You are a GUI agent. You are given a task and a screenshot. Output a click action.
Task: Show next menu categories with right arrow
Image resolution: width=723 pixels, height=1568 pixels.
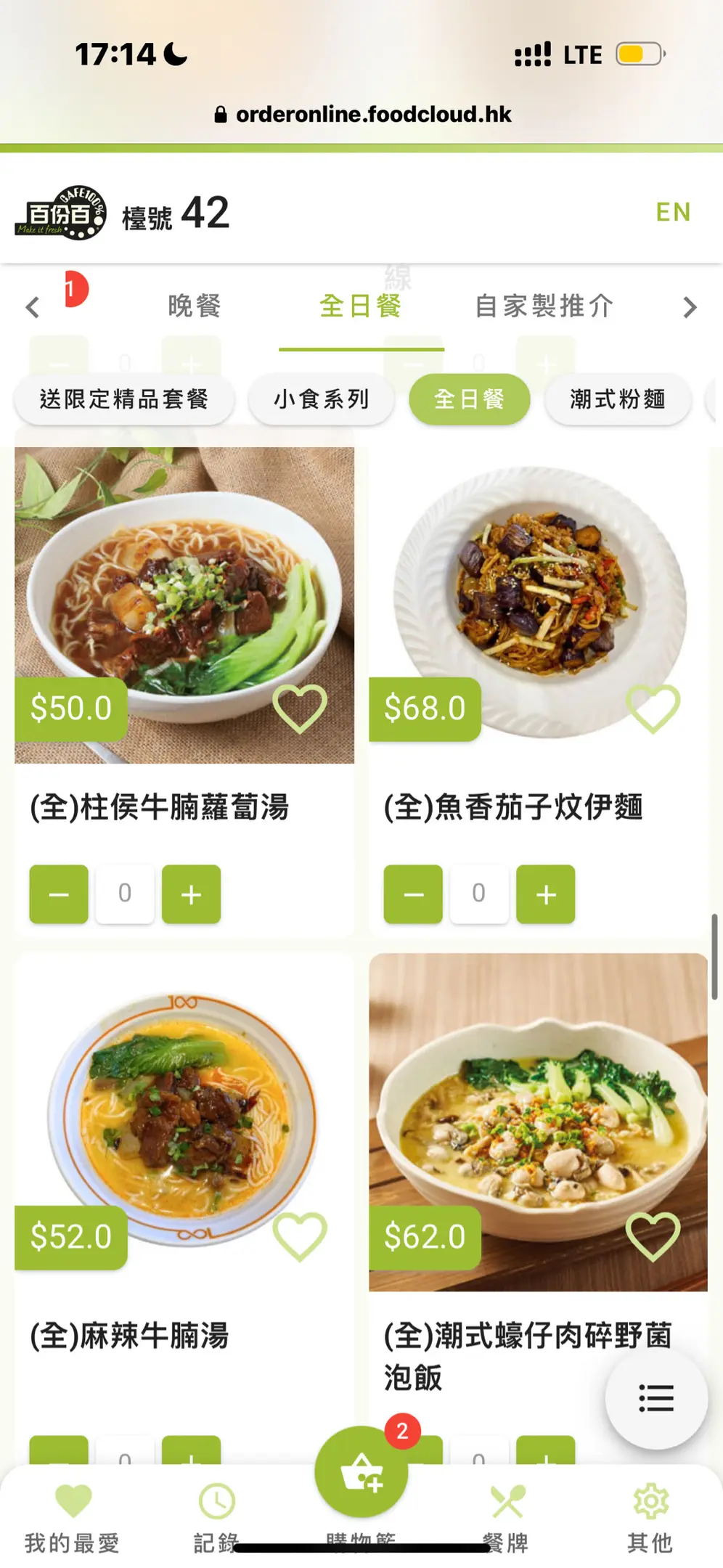pyautogui.click(x=690, y=307)
